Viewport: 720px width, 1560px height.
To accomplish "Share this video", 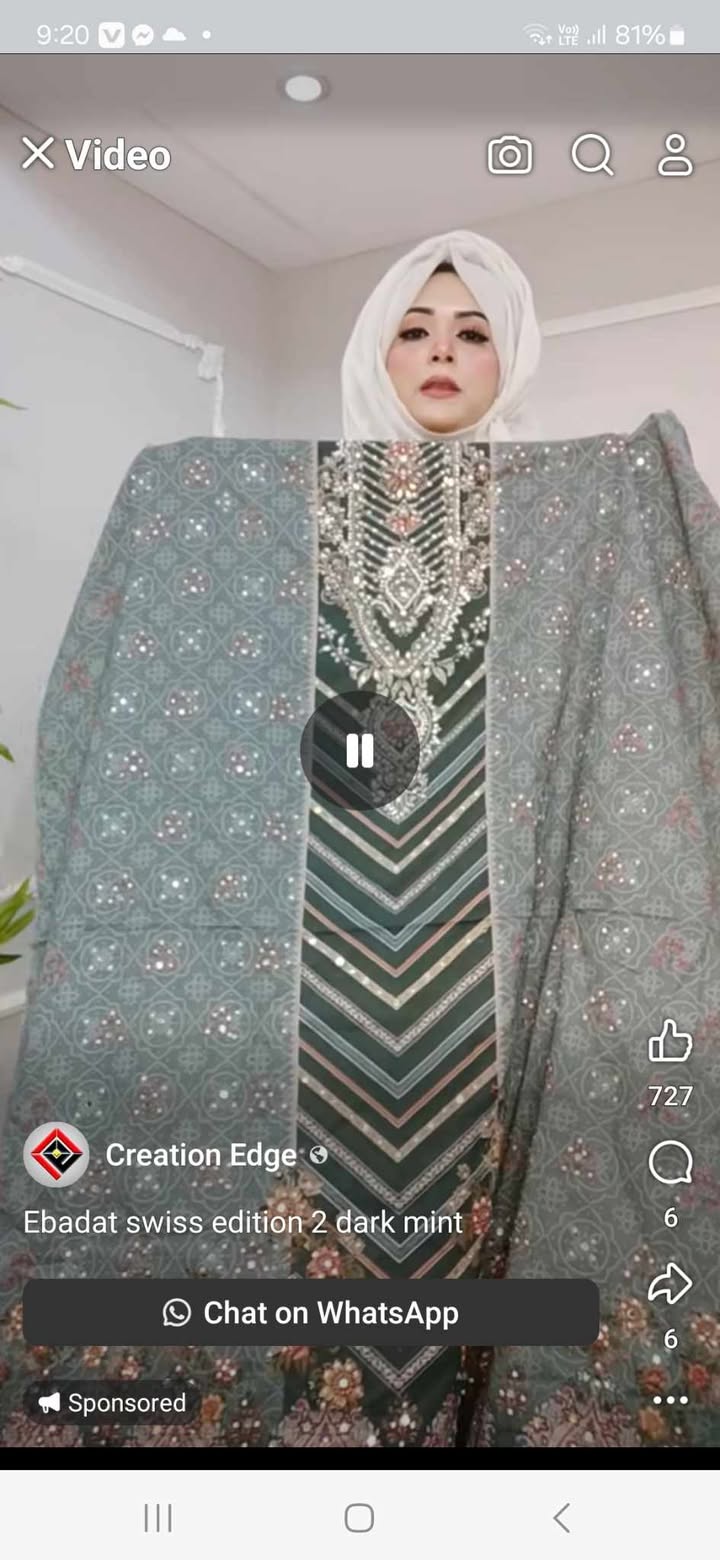I will (670, 1285).
